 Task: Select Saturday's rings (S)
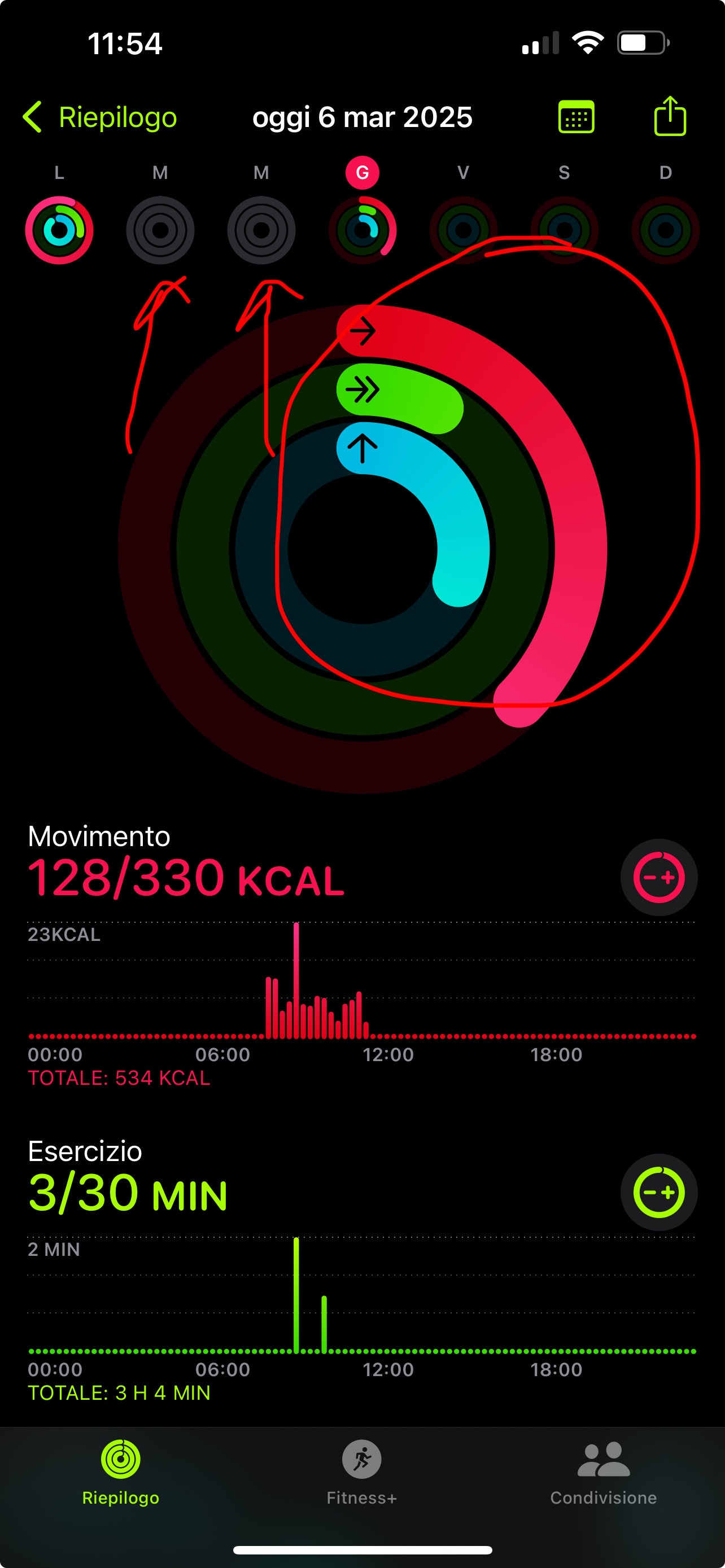pos(564,230)
